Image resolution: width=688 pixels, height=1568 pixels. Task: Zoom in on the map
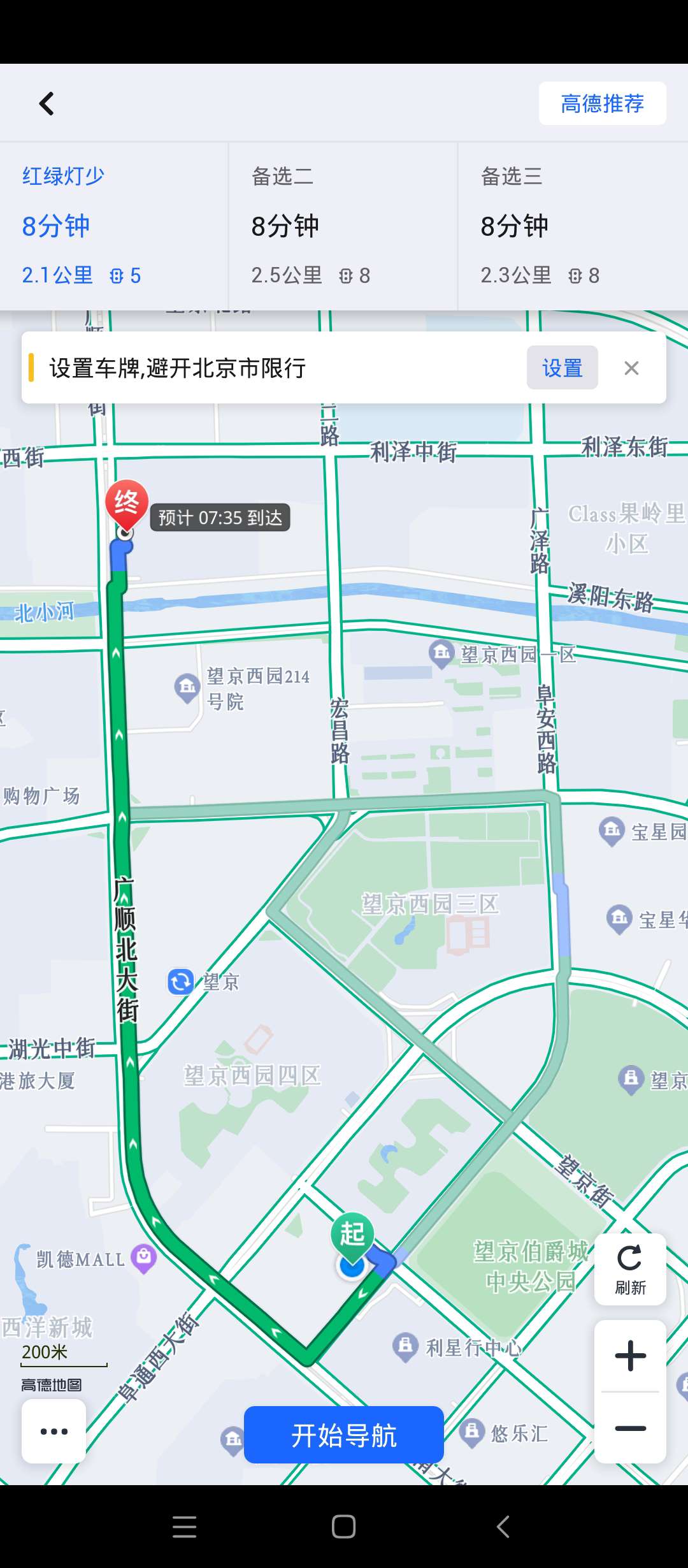pos(630,1355)
